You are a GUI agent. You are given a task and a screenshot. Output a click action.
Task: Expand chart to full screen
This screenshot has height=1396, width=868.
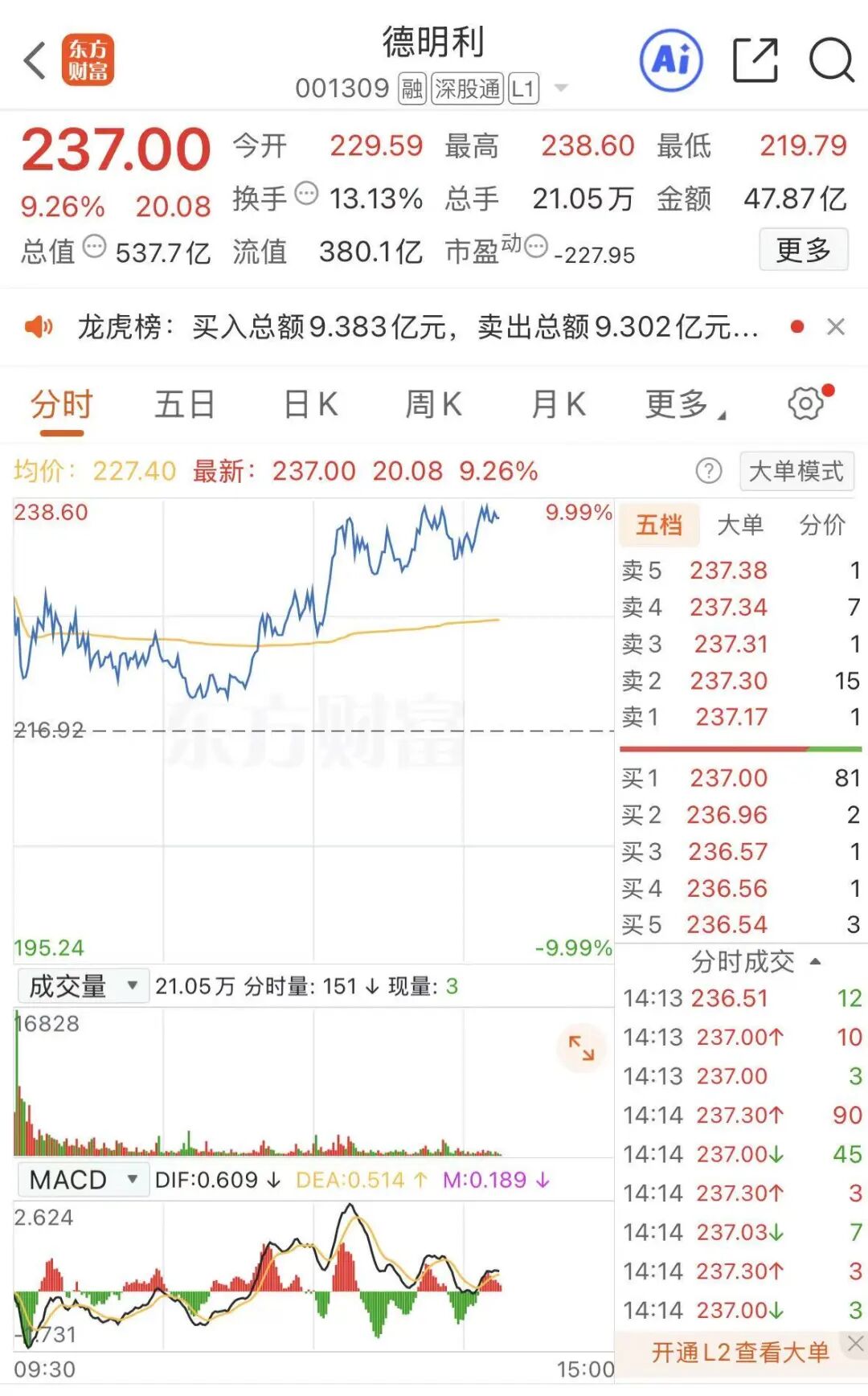tap(581, 1048)
